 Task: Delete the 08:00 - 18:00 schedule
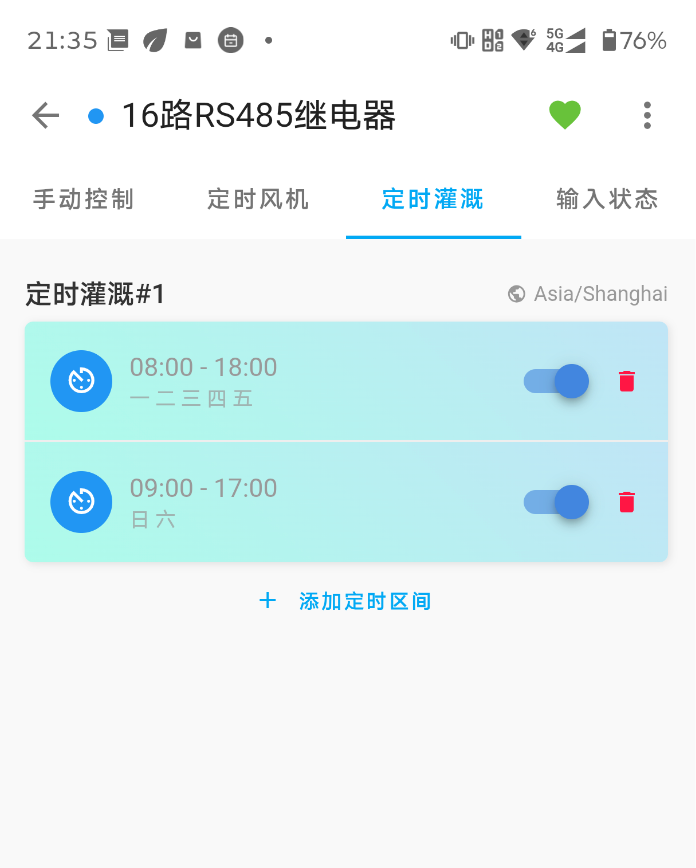pyautogui.click(x=627, y=381)
